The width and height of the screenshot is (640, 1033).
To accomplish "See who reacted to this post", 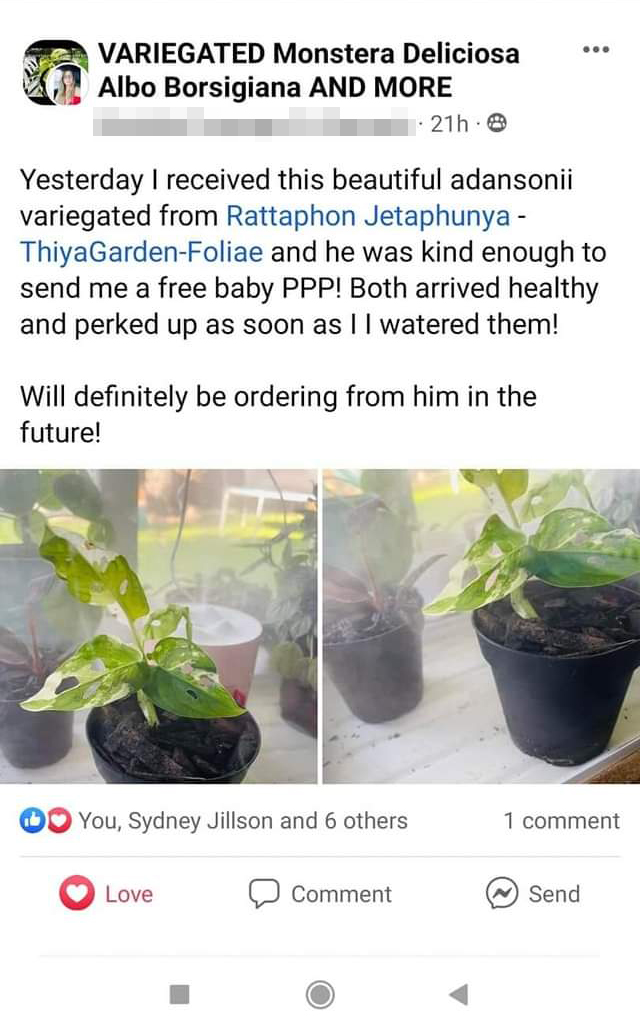I will pos(214,821).
